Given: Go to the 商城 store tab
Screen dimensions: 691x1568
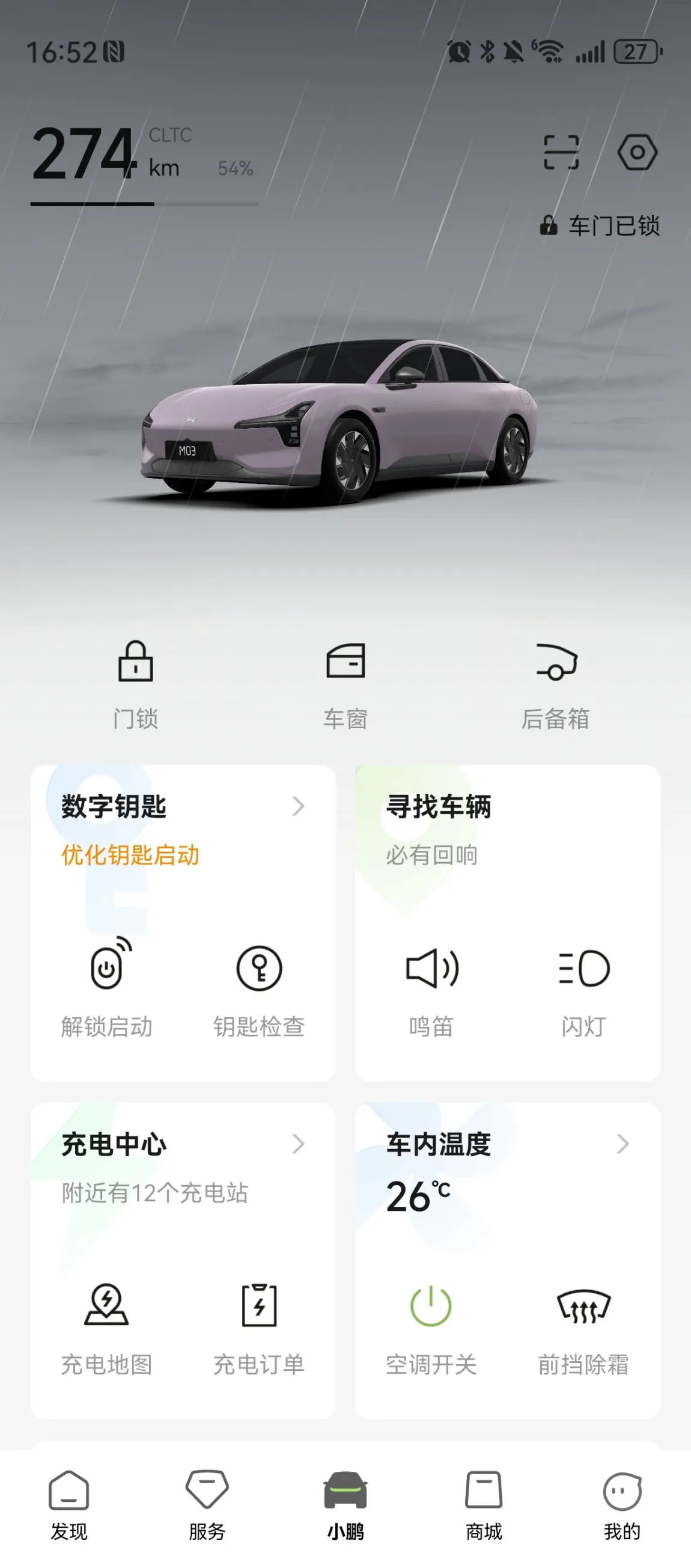Looking at the screenshot, I should (484, 1505).
